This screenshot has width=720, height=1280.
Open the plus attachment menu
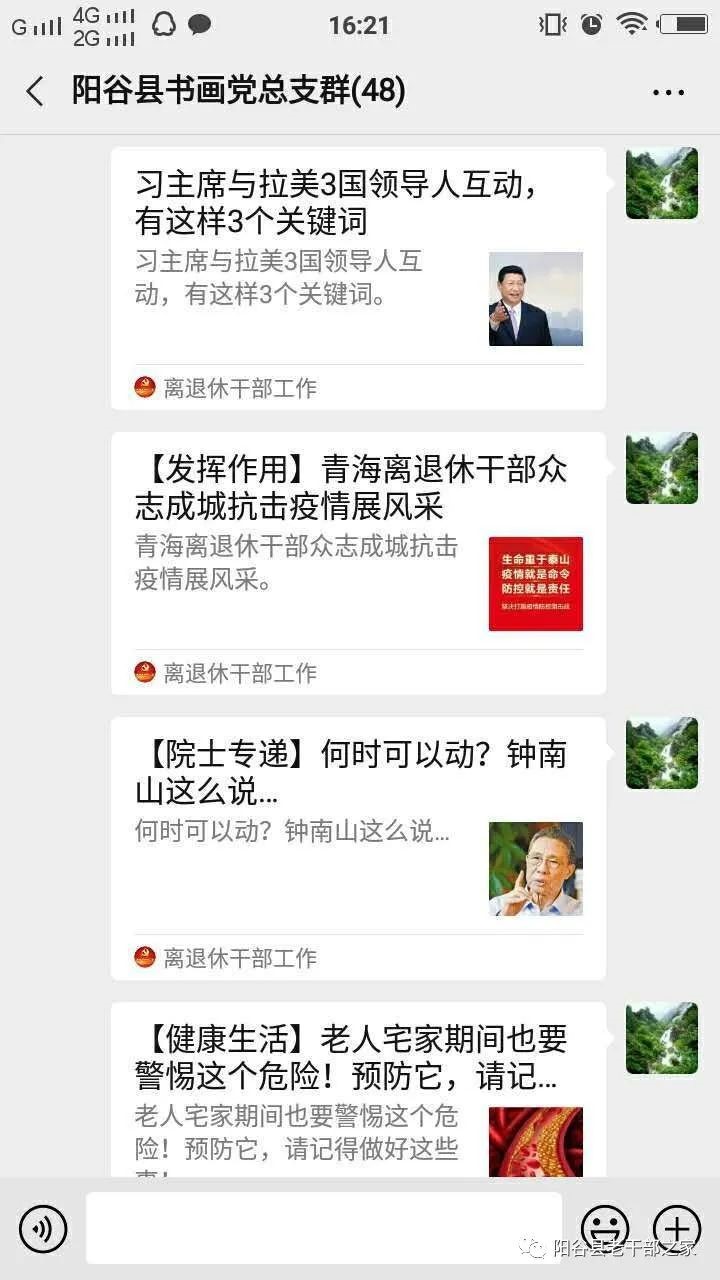[677, 1227]
